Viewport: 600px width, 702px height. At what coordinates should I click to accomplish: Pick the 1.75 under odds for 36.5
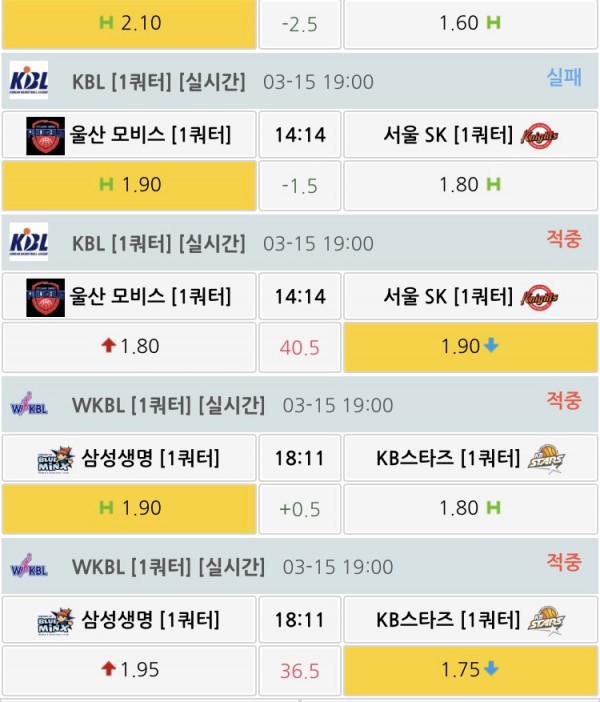click(470, 670)
